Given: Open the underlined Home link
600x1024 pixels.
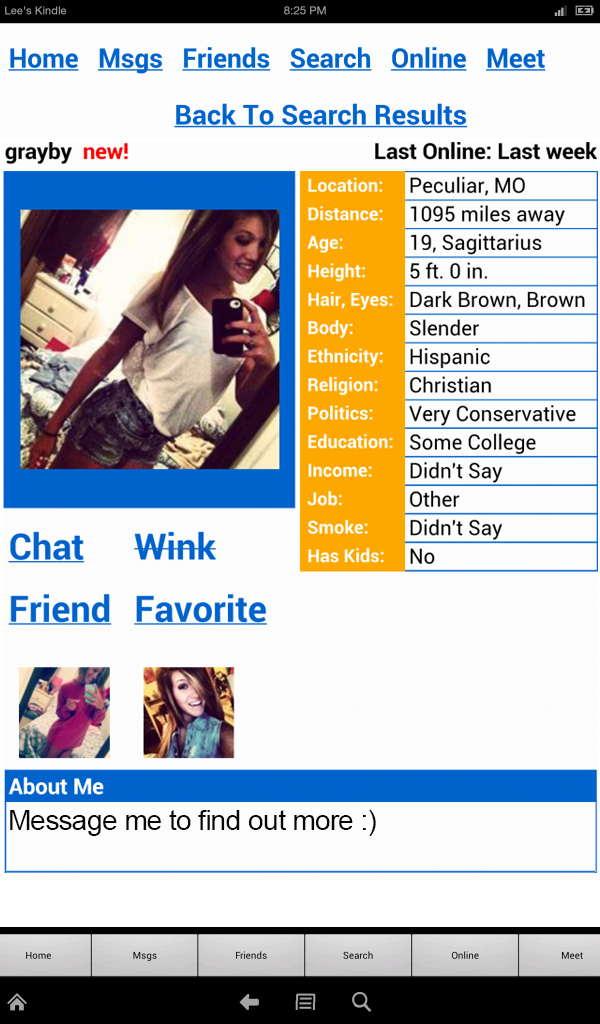Looking at the screenshot, I should coord(43,59).
